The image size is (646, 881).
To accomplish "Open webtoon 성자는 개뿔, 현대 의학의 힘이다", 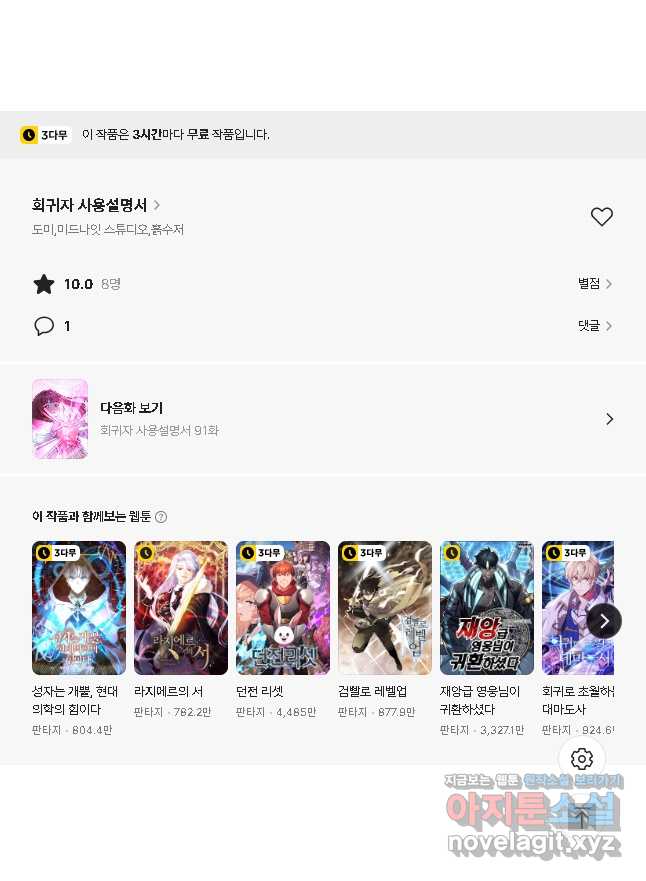I will coord(79,608).
